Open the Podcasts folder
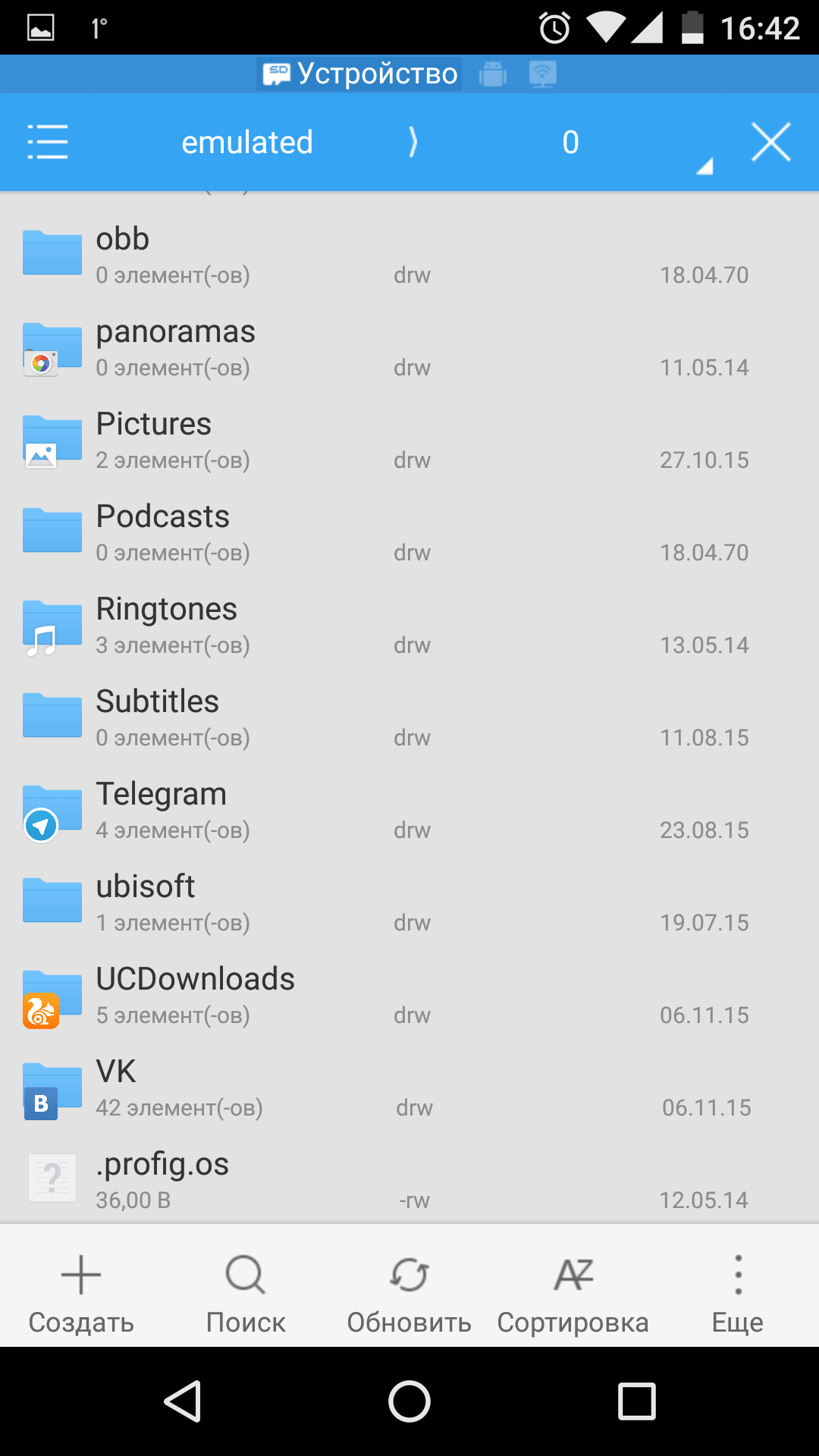Image resolution: width=819 pixels, height=1456 pixels. 409,533
